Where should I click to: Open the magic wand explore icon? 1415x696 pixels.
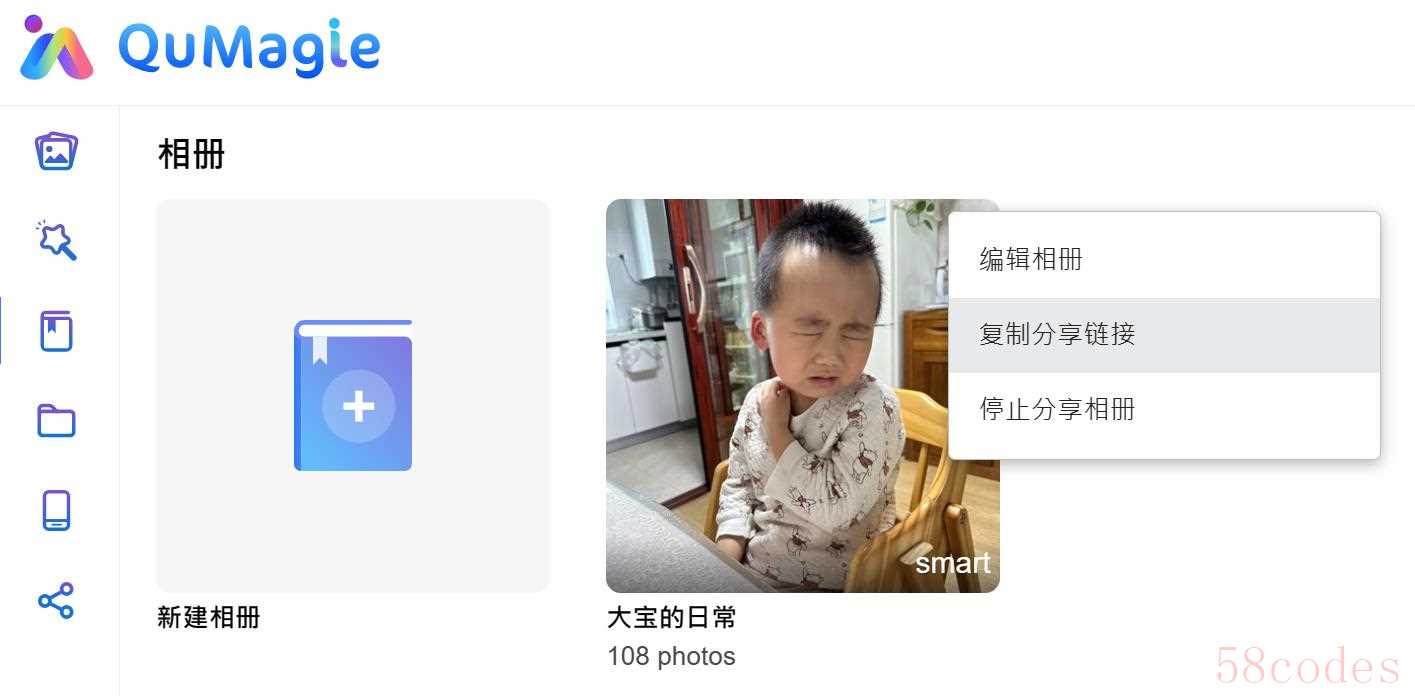click(57, 241)
